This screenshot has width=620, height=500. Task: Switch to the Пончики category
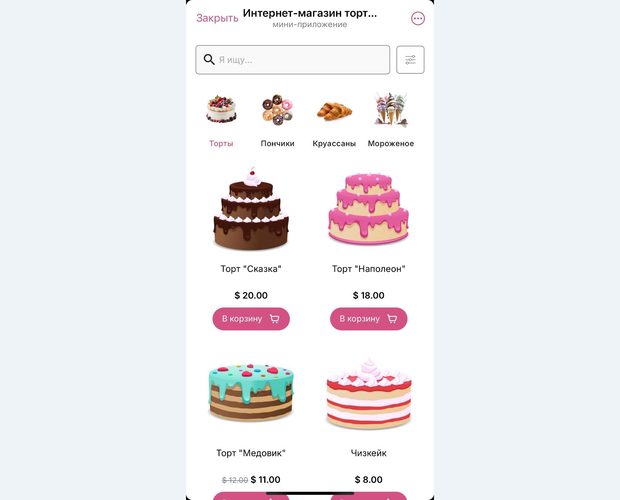click(277, 120)
